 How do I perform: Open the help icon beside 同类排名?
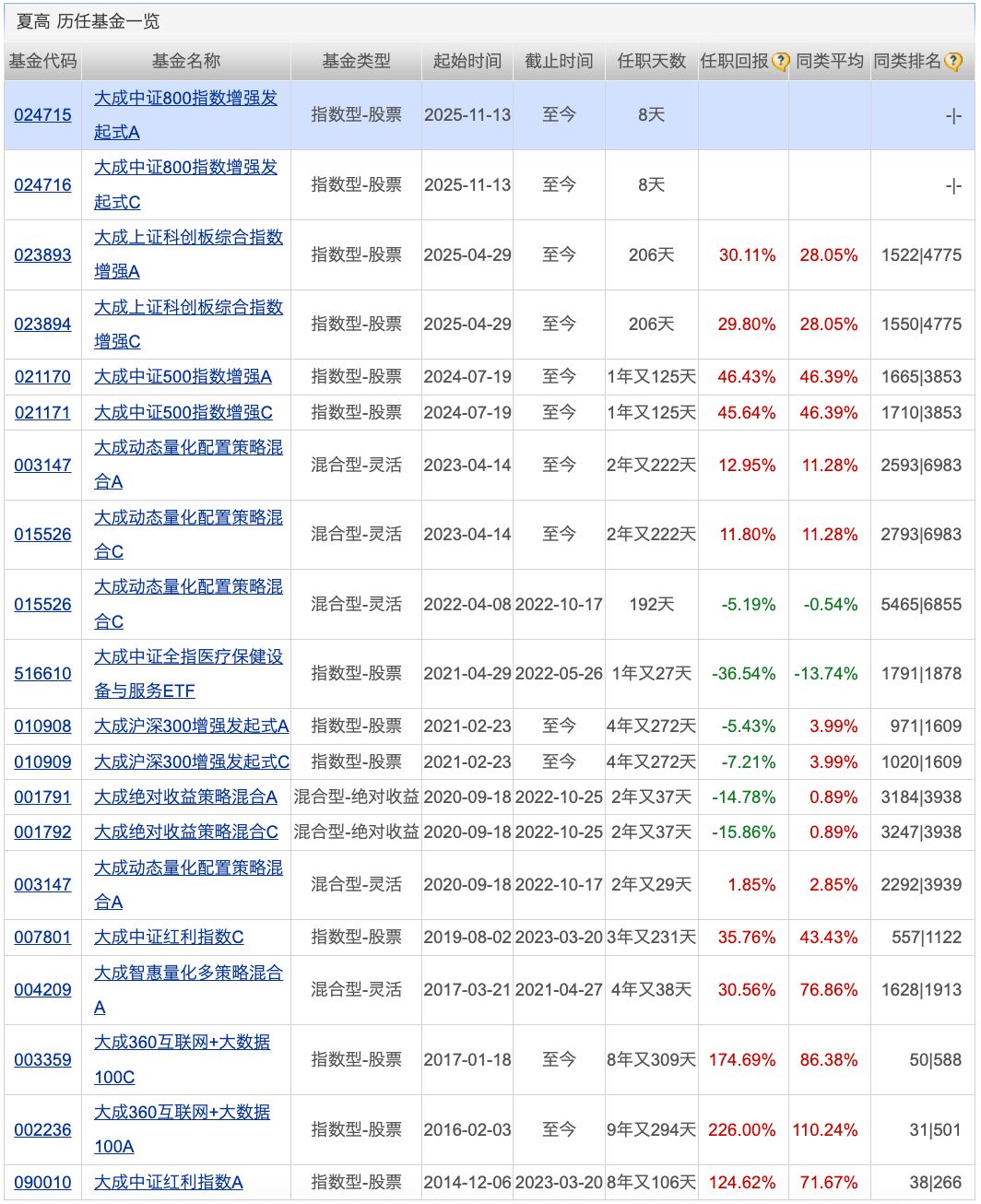(x=953, y=62)
